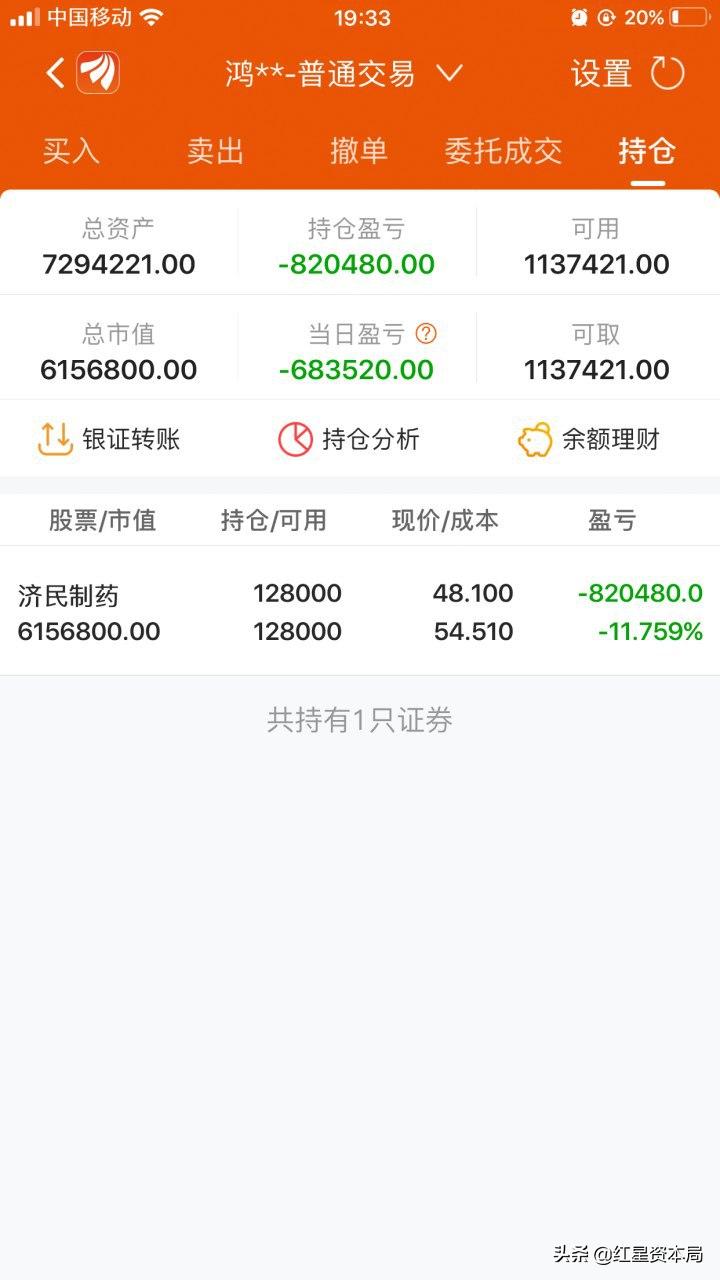Open 持仓分析 analysis
The image size is (720, 1280).
click(x=349, y=439)
